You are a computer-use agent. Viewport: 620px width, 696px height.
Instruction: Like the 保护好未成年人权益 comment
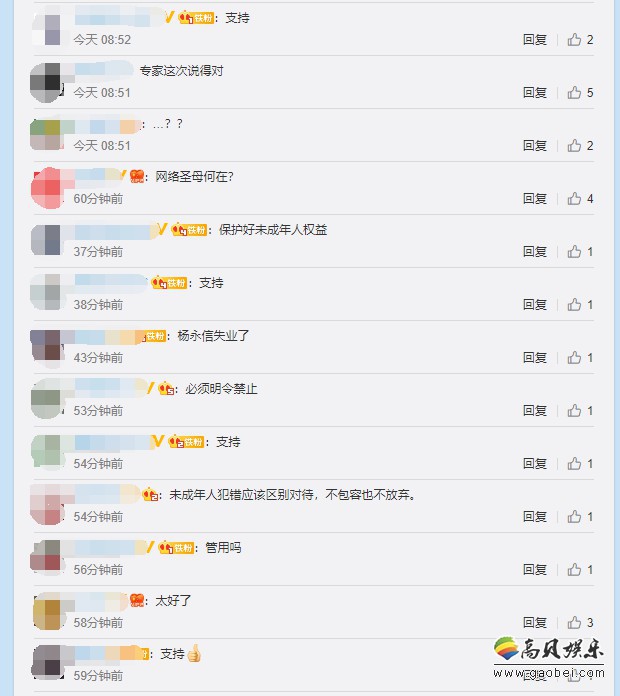point(575,252)
